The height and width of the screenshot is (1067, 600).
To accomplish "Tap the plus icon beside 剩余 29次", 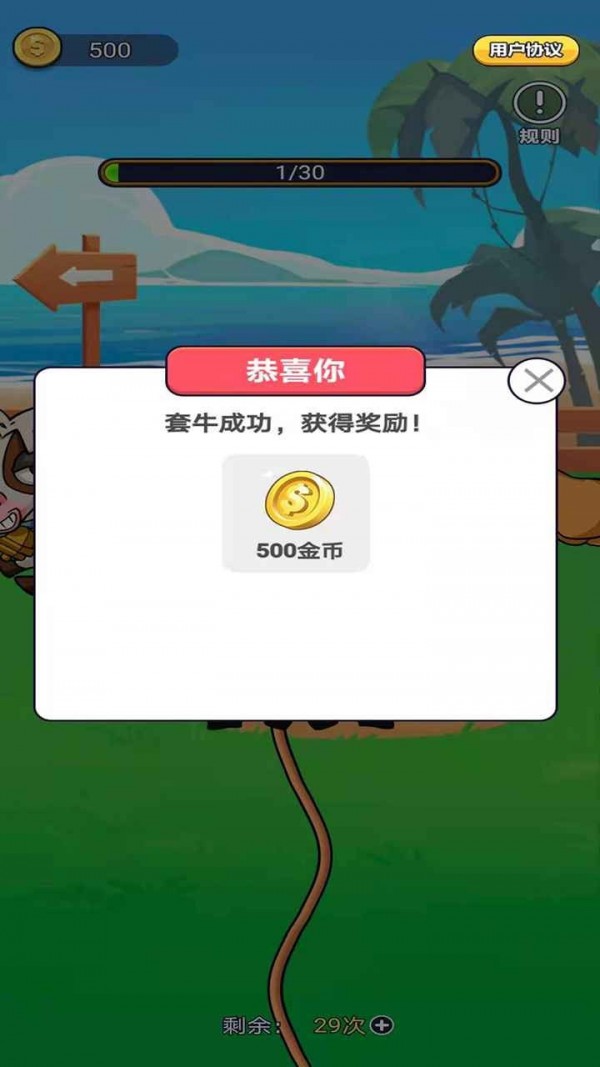I will 383,1025.
